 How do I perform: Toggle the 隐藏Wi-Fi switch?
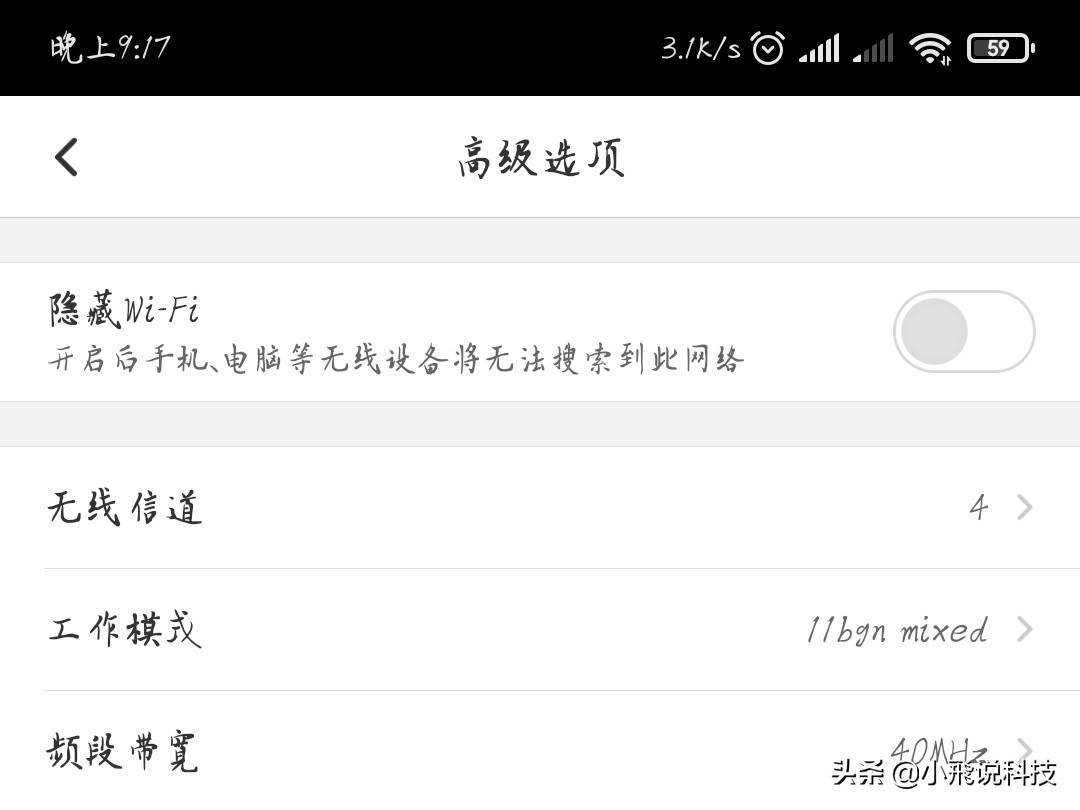963,332
